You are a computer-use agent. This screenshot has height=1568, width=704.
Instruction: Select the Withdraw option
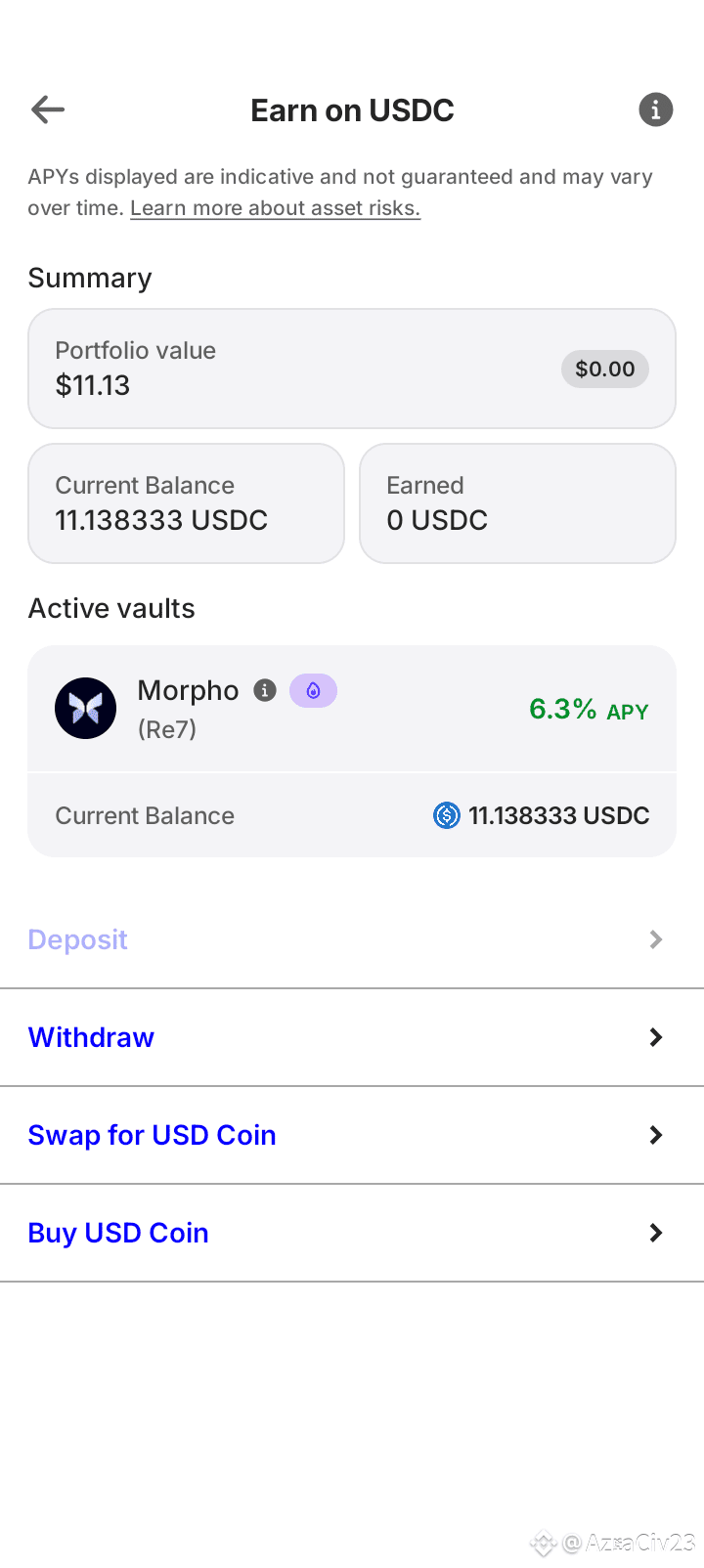coord(352,1037)
